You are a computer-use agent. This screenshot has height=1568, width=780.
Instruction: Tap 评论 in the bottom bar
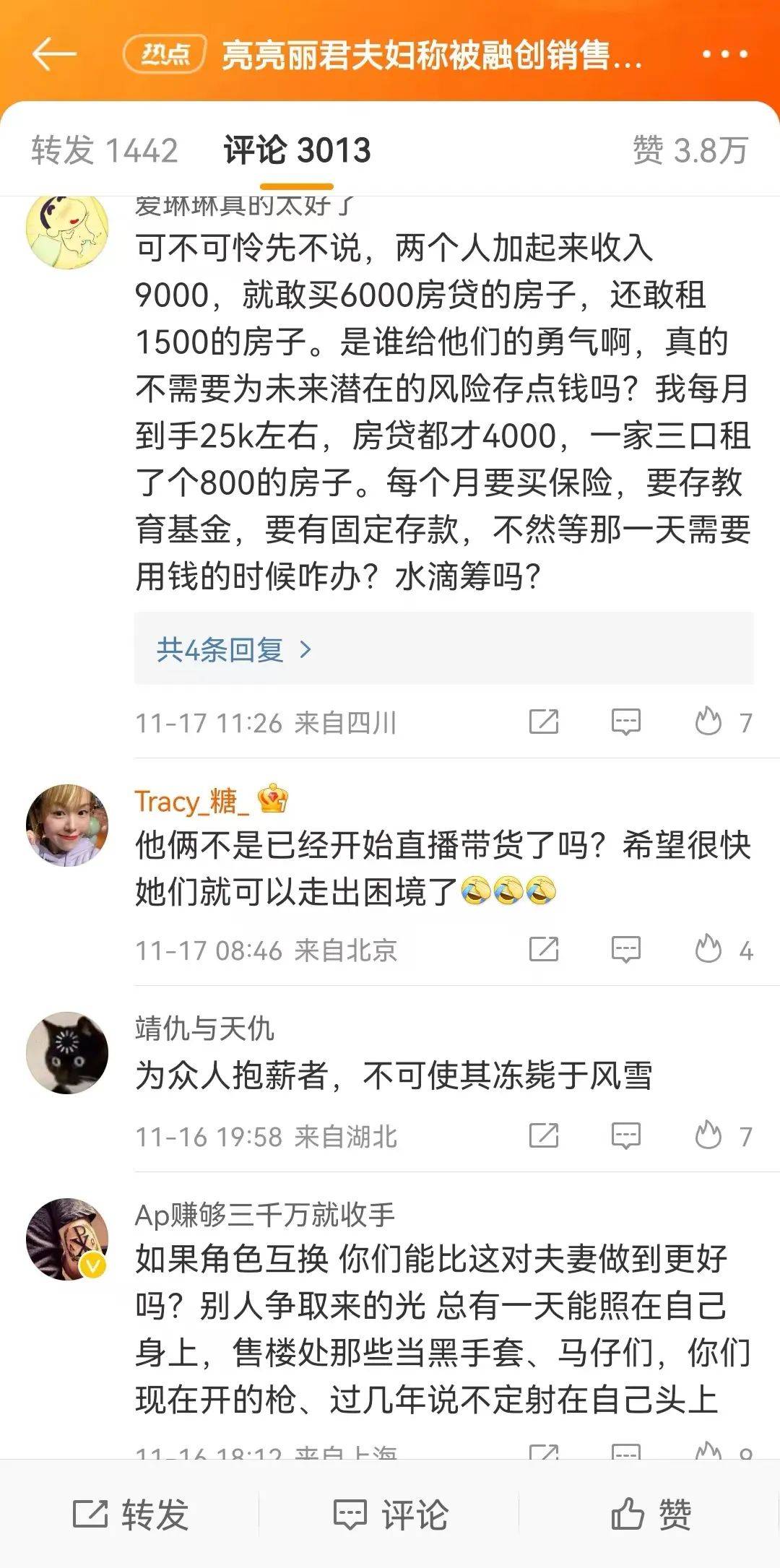(390, 1514)
